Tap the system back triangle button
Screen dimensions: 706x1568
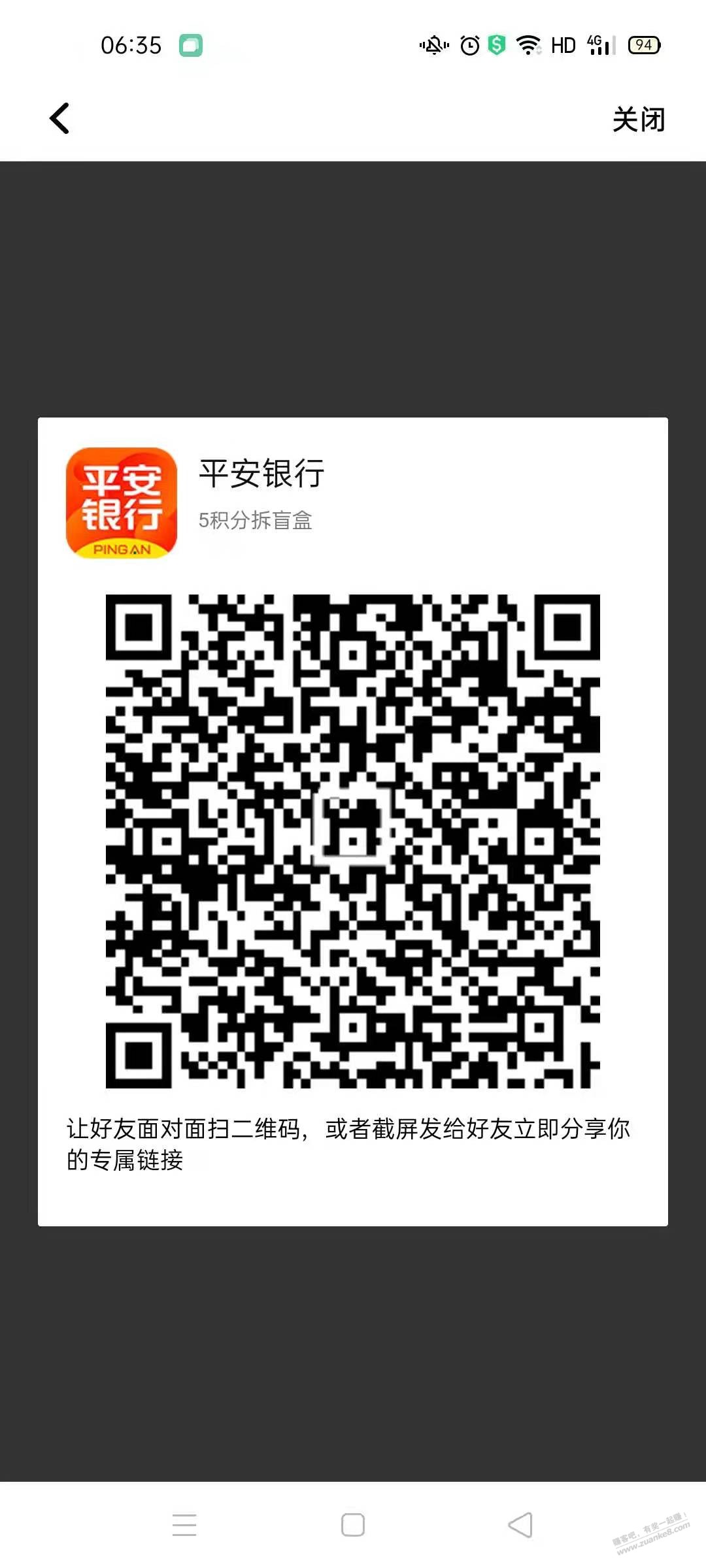click(x=520, y=1525)
